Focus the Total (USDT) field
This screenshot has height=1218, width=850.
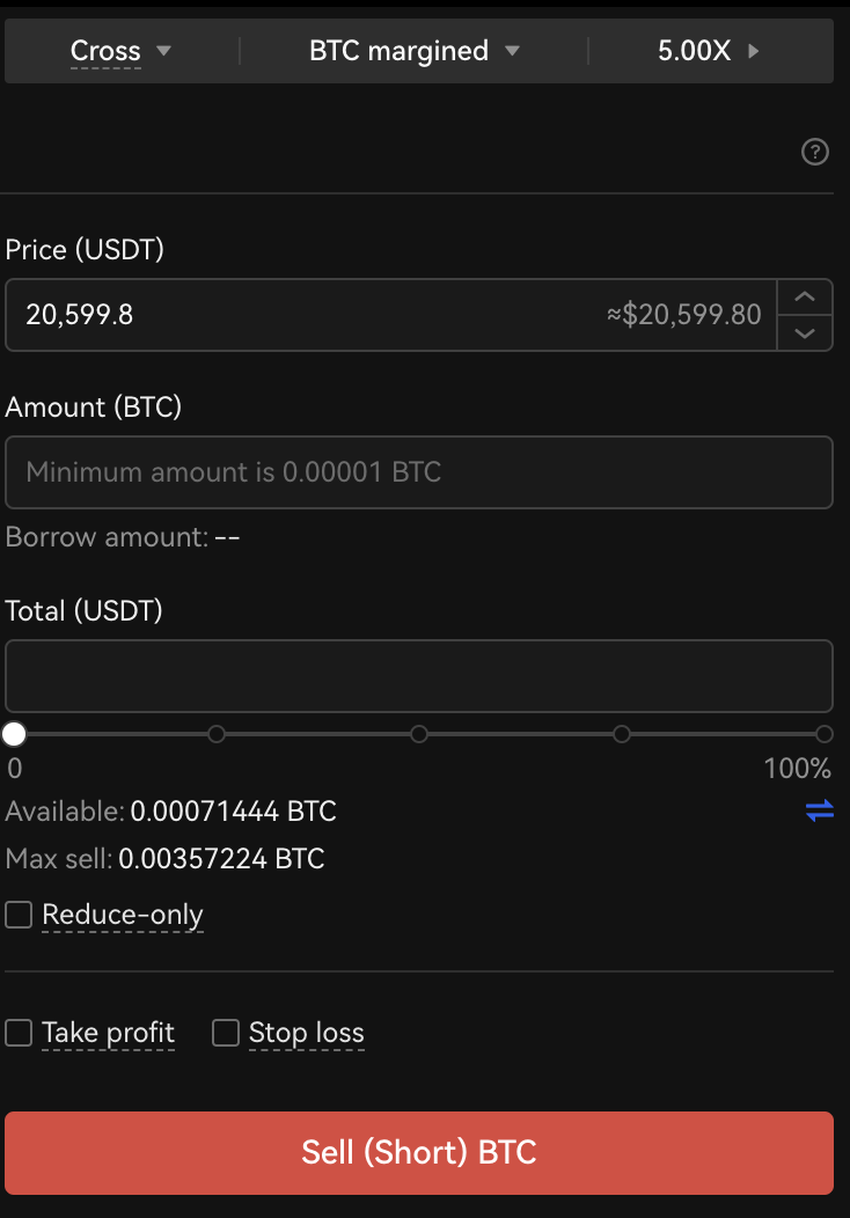(418, 676)
